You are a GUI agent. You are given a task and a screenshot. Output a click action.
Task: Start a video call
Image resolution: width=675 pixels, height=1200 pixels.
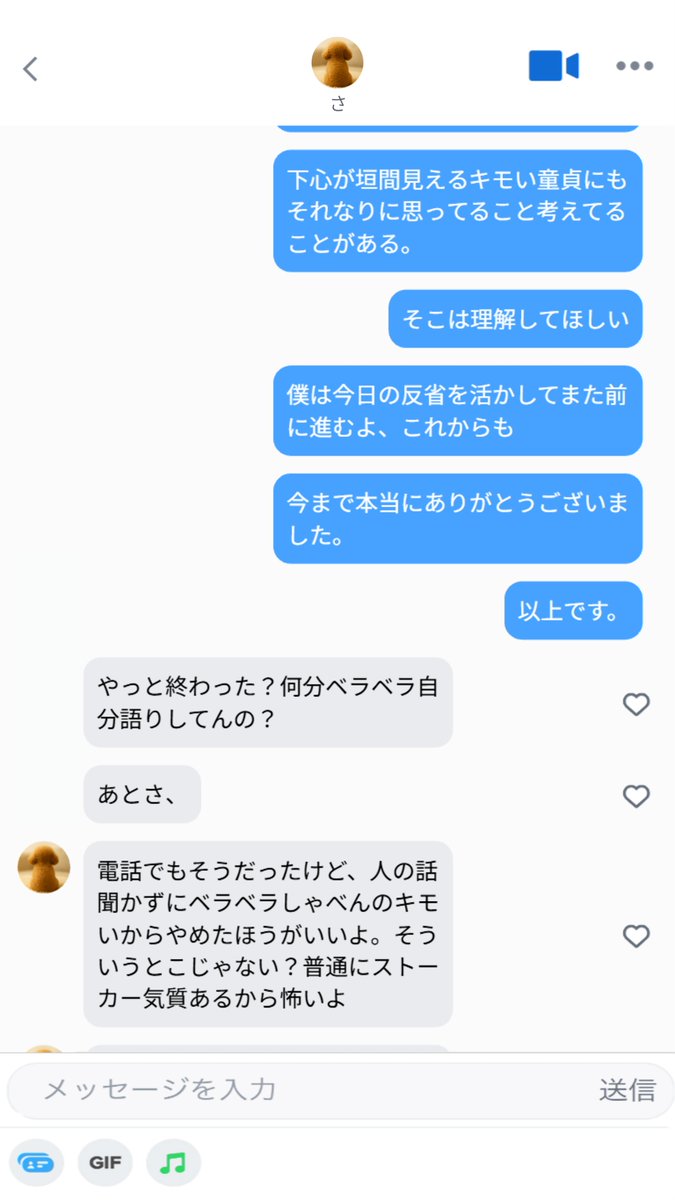tap(553, 66)
